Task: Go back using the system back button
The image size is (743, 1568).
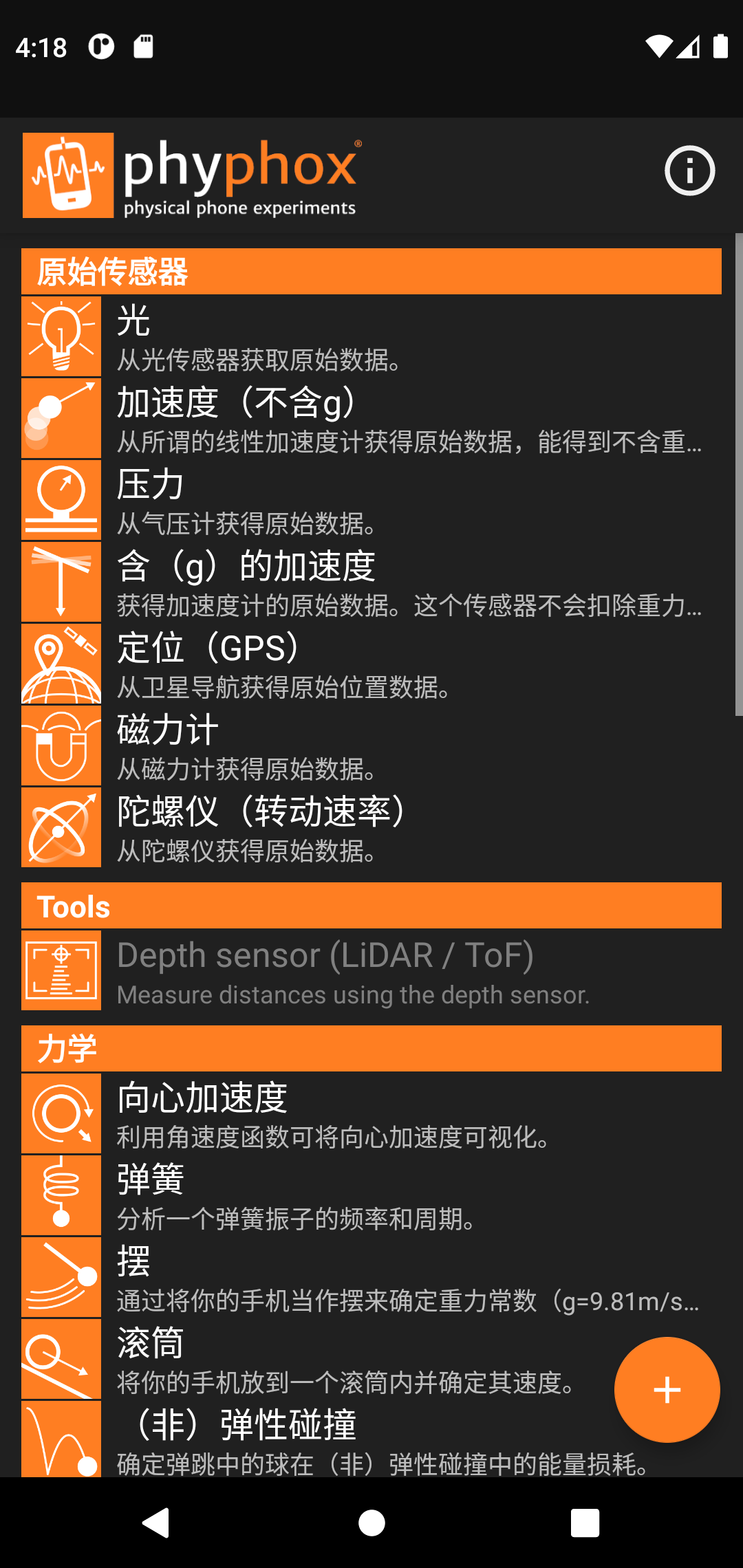Action: pyautogui.click(x=156, y=1523)
